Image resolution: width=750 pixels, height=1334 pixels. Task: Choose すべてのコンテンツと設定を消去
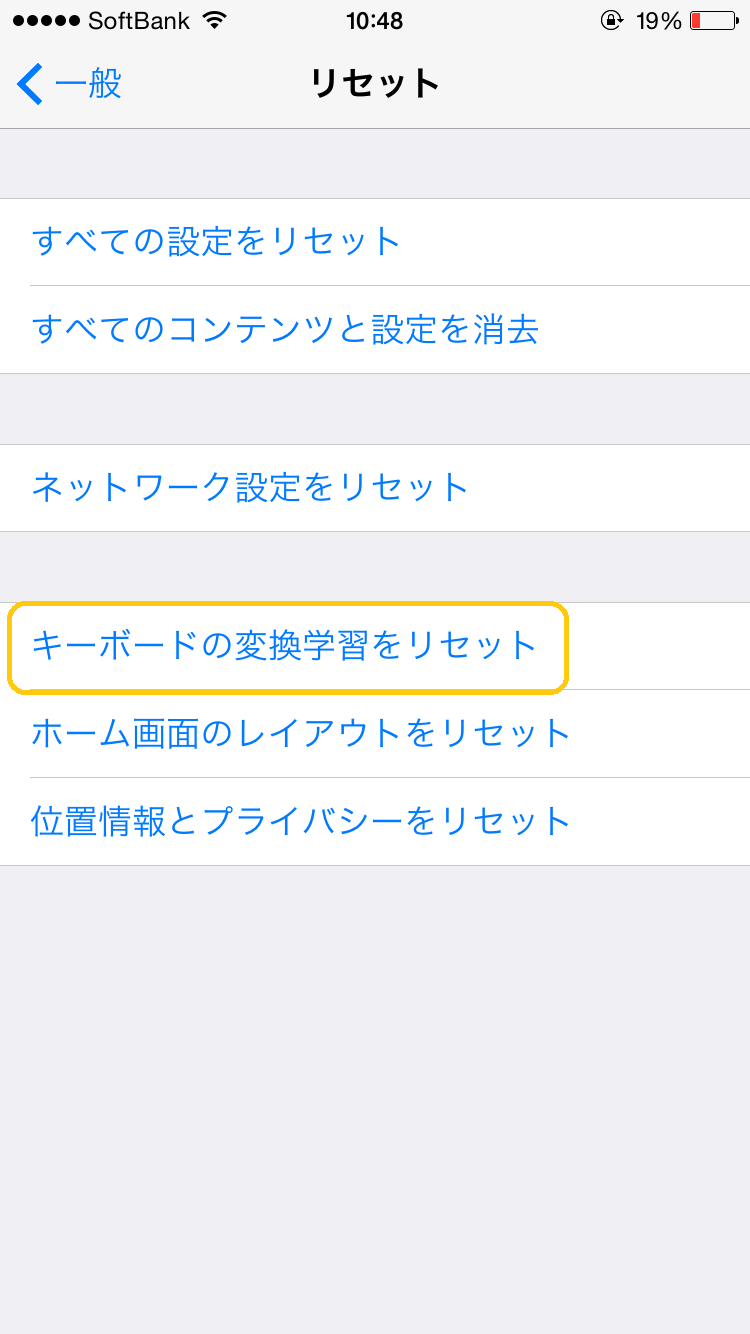(x=375, y=330)
